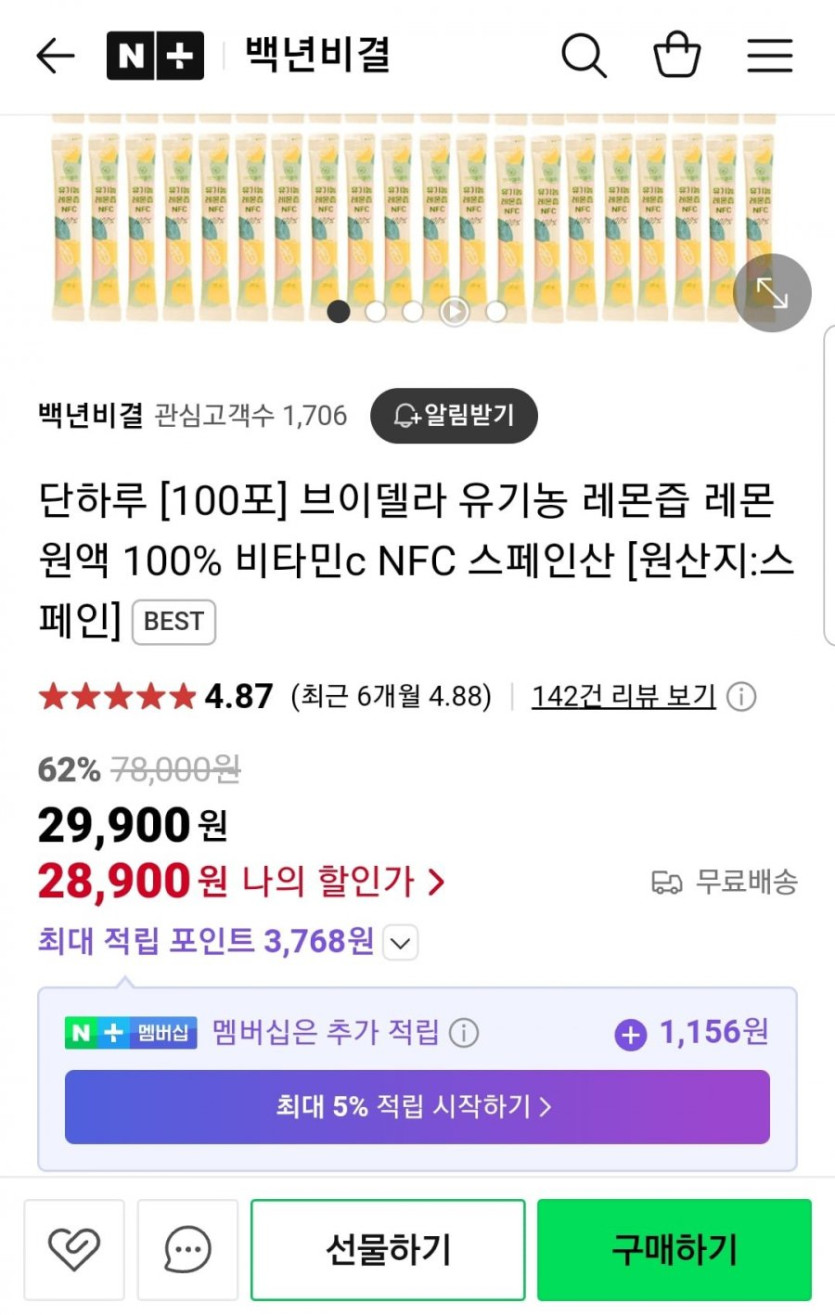Open chat inquiry with the seller
Image resolution: width=835 pixels, height=1315 pixels.
[187, 1249]
